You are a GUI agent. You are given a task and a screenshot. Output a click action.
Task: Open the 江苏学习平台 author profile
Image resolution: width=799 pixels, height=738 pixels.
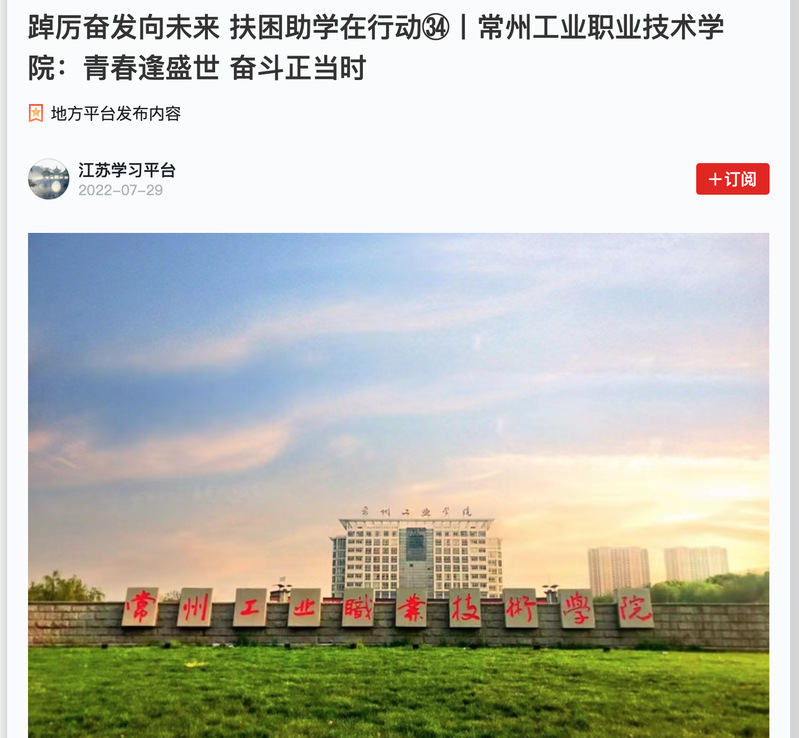click(127, 170)
